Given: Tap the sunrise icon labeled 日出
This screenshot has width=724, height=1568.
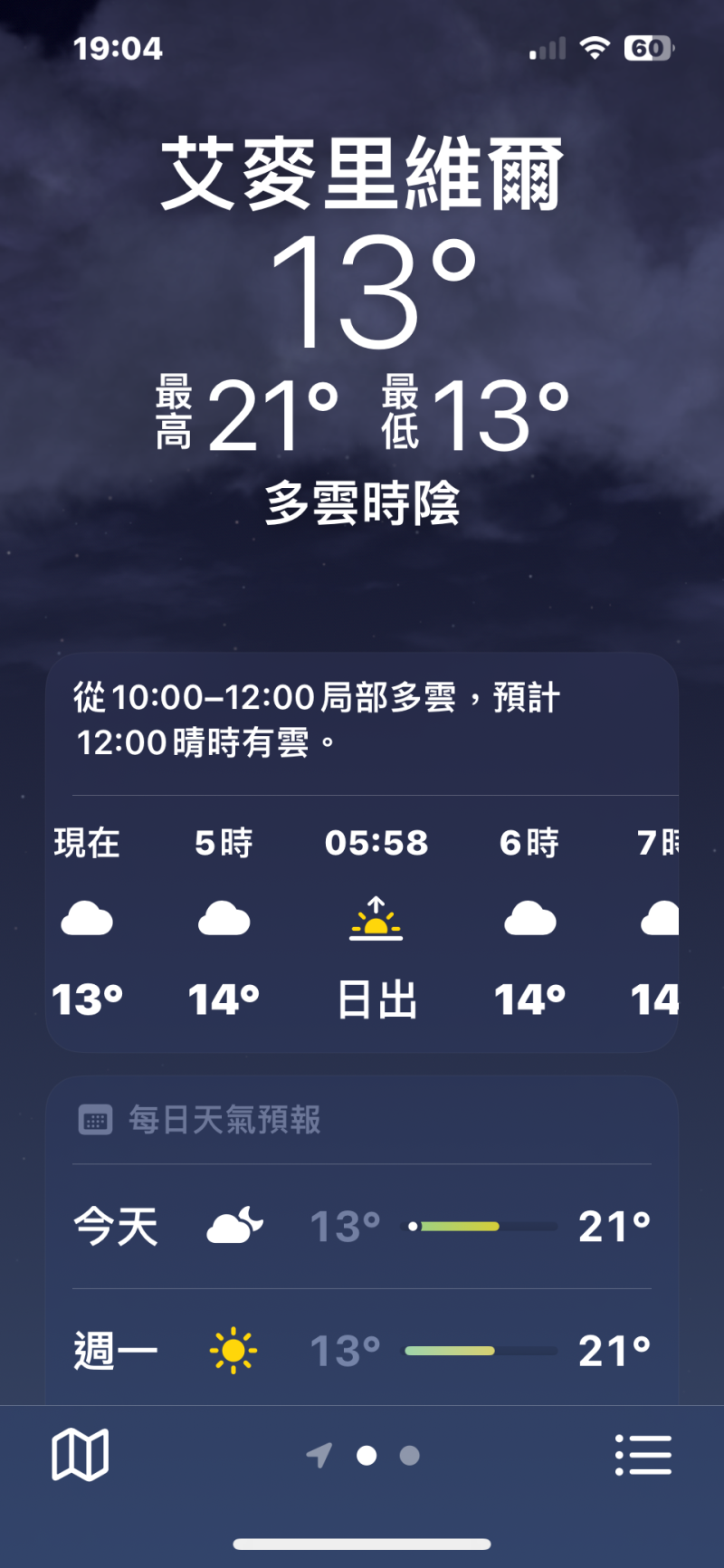Looking at the screenshot, I should click(376, 919).
